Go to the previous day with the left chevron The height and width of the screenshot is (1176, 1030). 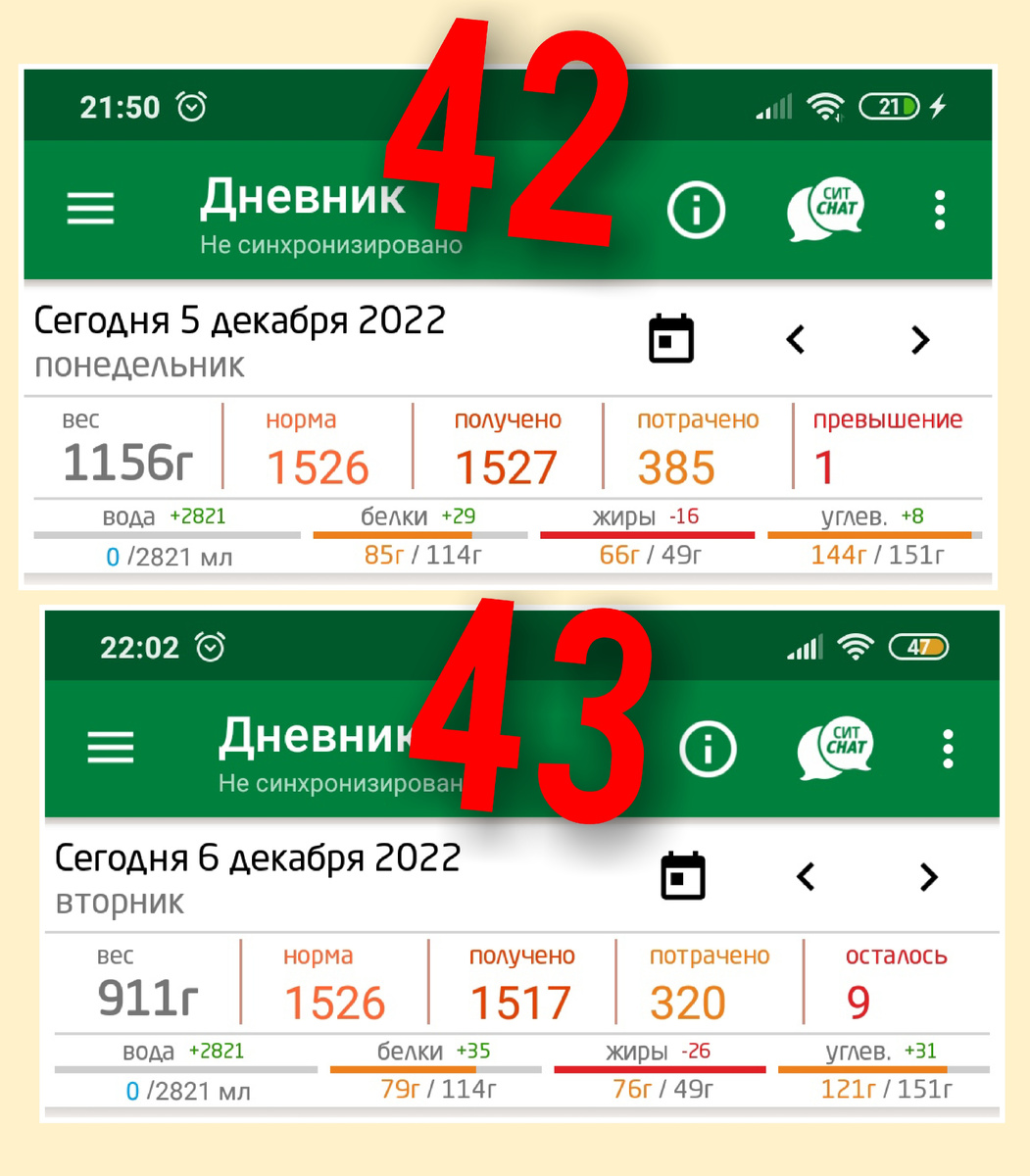click(794, 340)
